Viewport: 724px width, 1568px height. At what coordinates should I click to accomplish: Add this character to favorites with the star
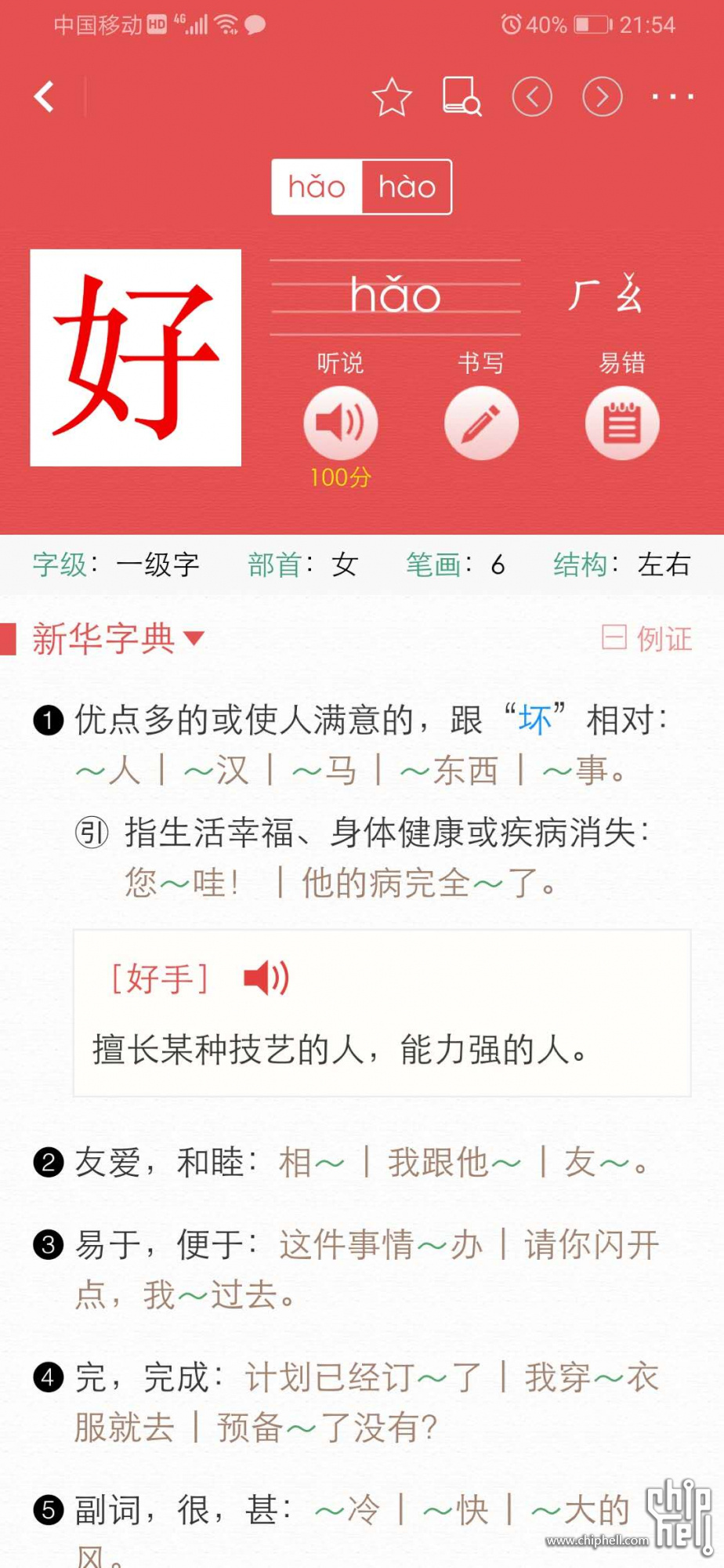(x=391, y=97)
